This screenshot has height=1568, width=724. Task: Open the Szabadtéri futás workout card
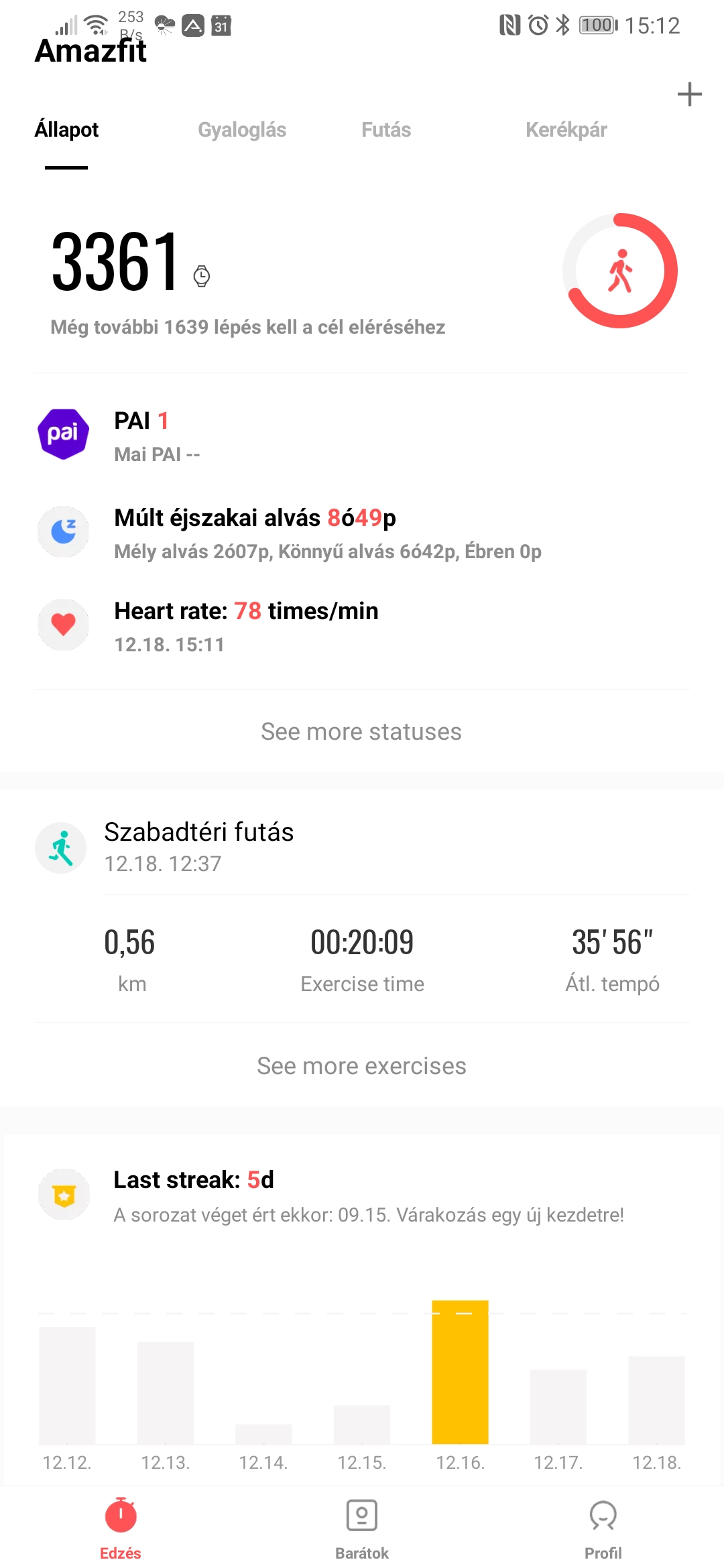click(x=362, y=847)
